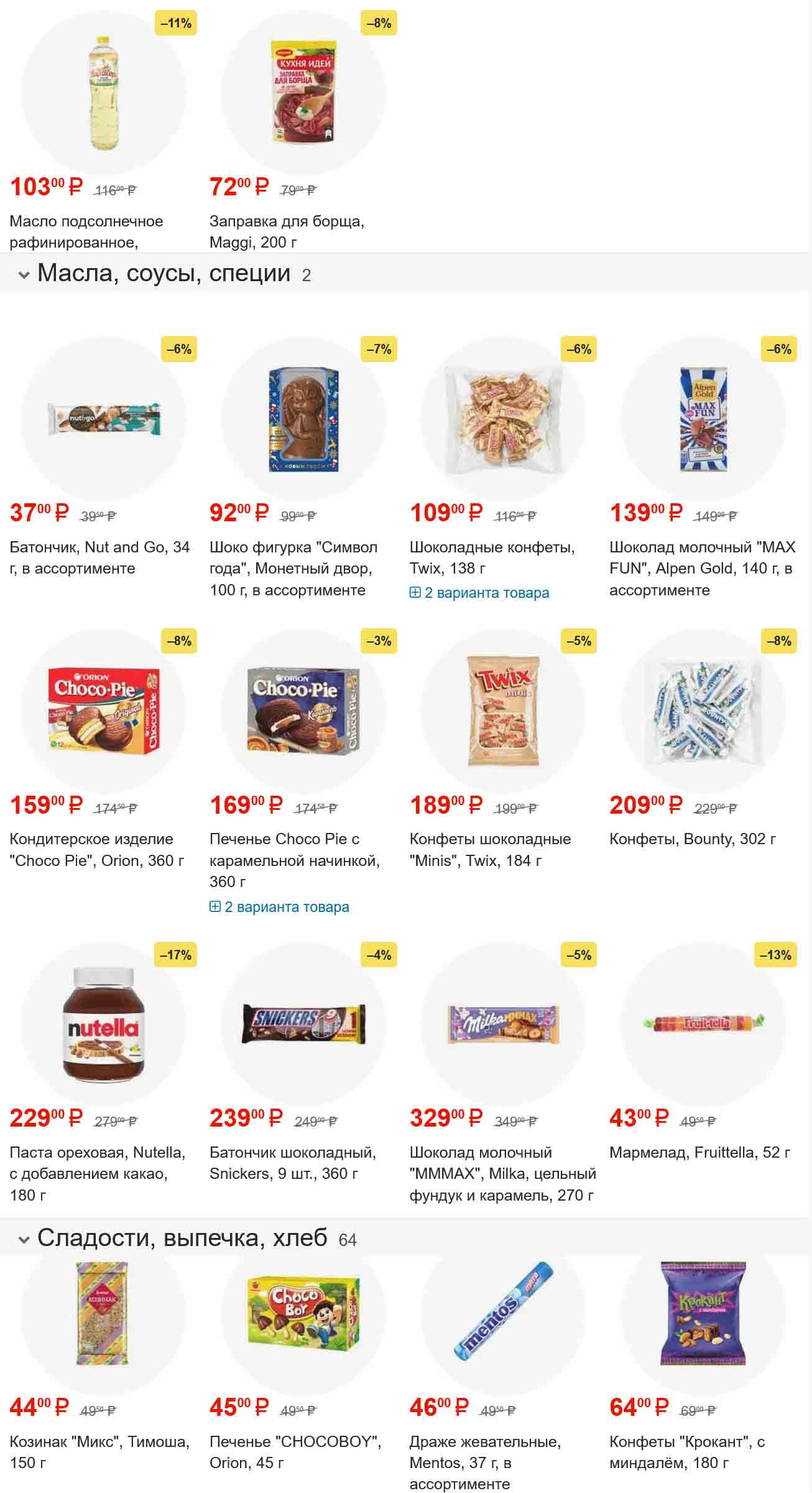Screen dimensions: 812x1493
Task: Open the Orion Choco Pie original 360 г
Action: (96, 849)
